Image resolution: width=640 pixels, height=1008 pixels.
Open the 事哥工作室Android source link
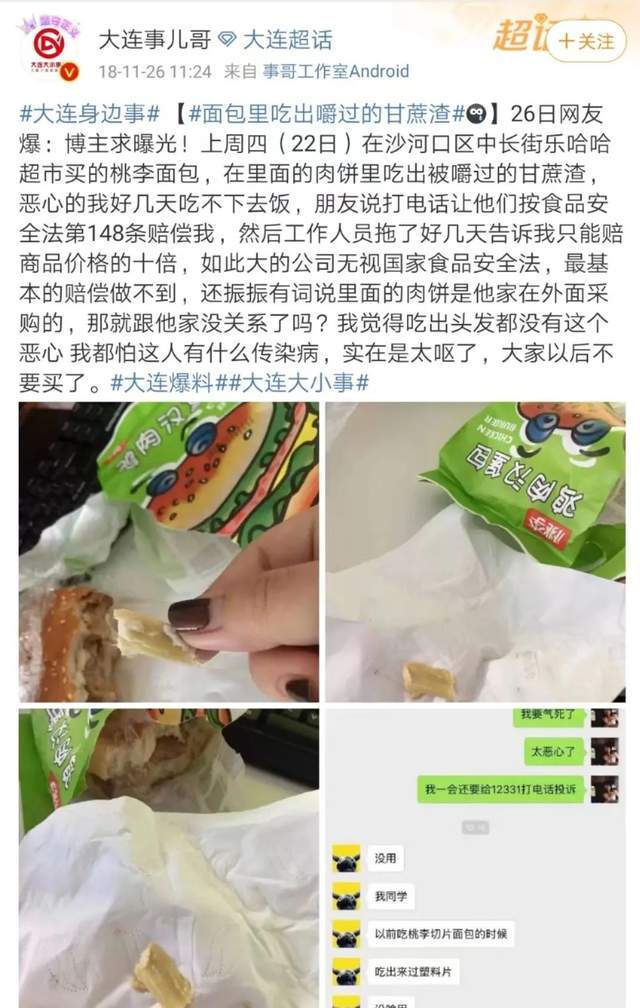pyautogui.click(x=336, y=71)
